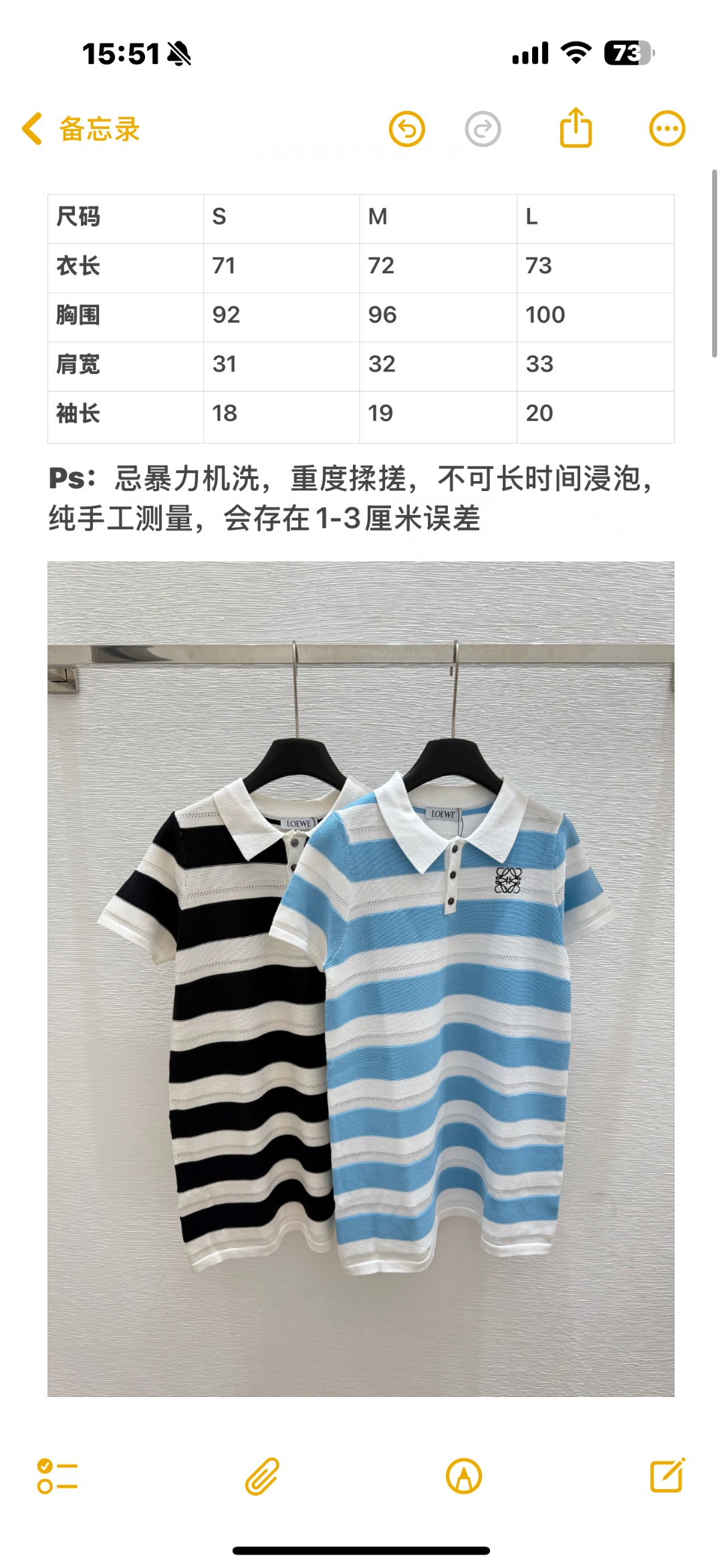Compose a new note
The width and height of the screenshot is (722, 1568).
667,1476
